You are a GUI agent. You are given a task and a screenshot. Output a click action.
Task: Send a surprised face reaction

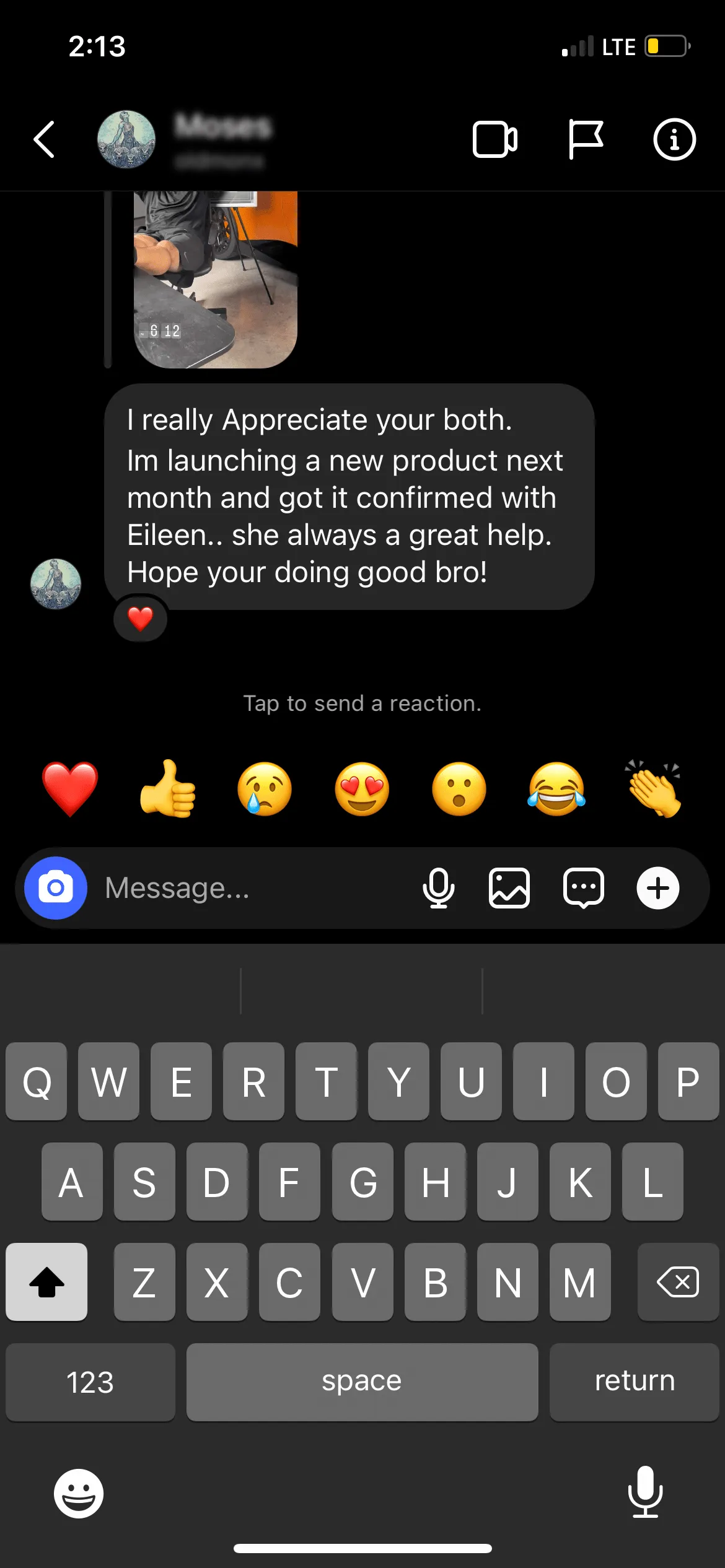[459, 789]
